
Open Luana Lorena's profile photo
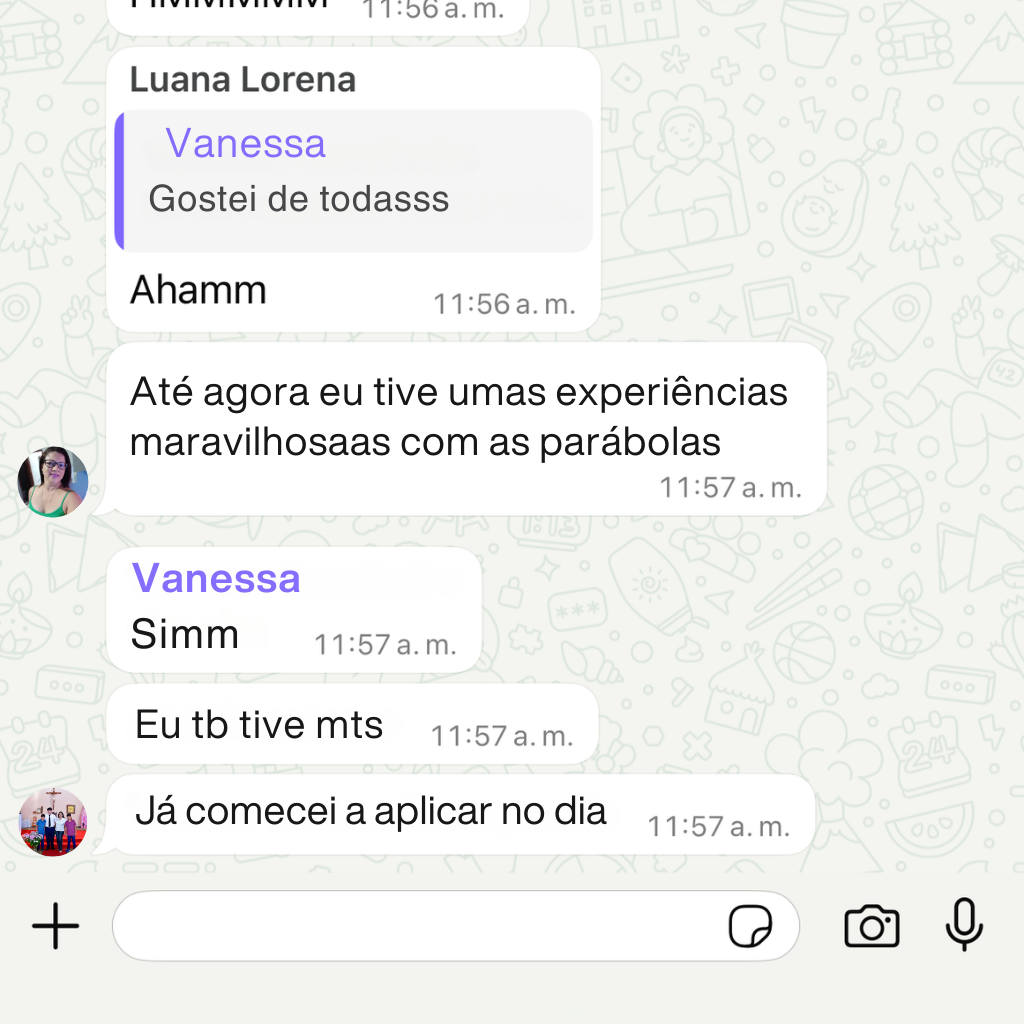53,482
